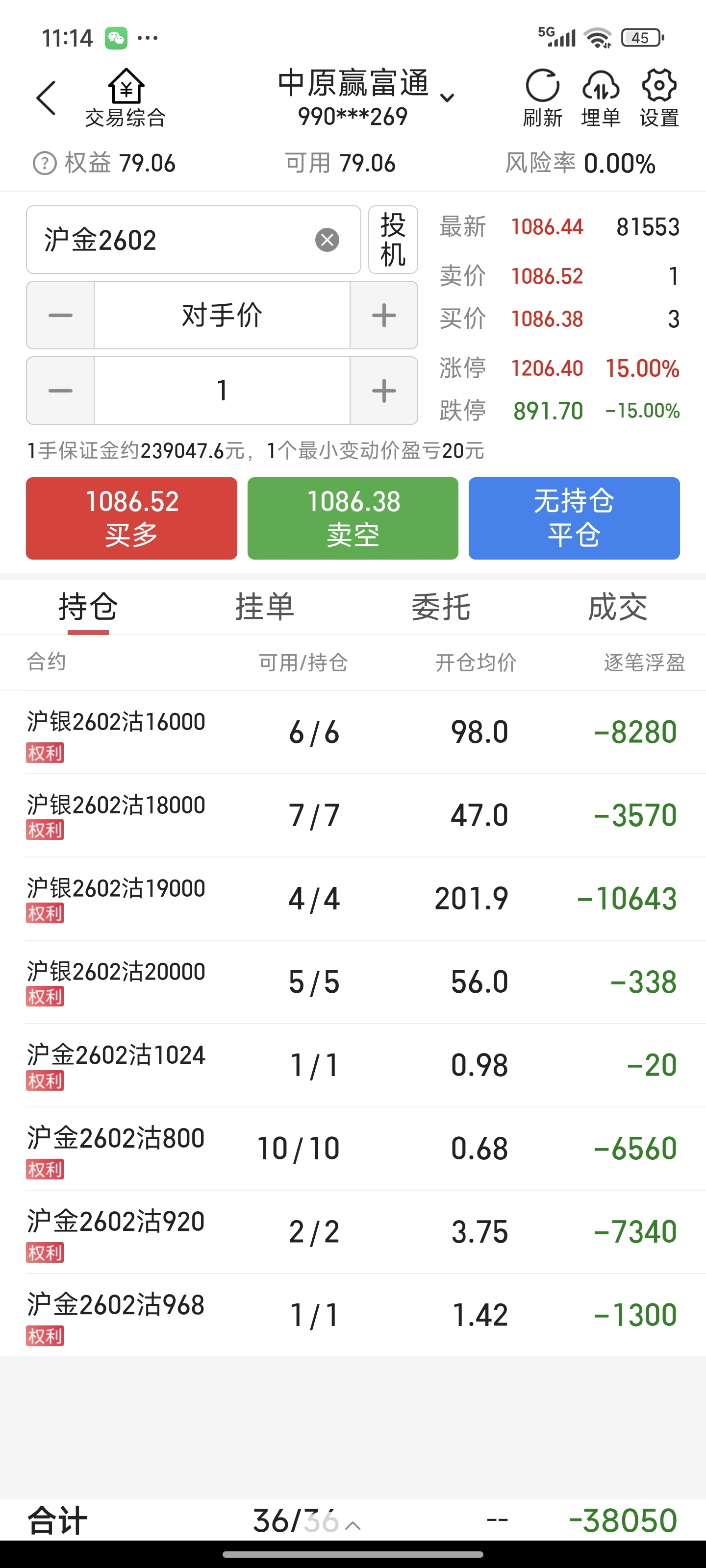Open 埋单 cloud orders
This screenshot has width=706, height=1568.
pos(601,98)
